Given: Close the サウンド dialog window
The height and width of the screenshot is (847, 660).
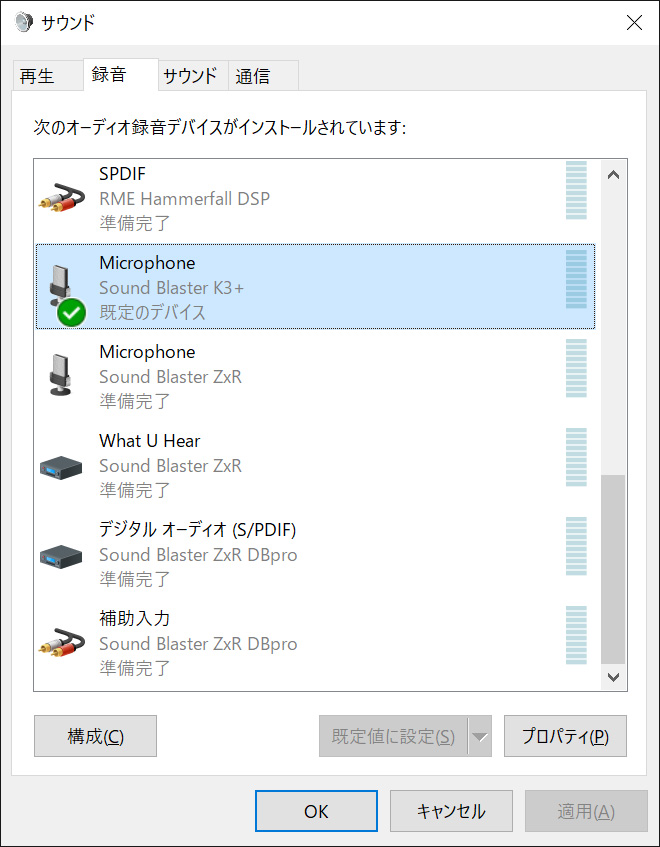Looking at the screenshot, I should [634, 22].
